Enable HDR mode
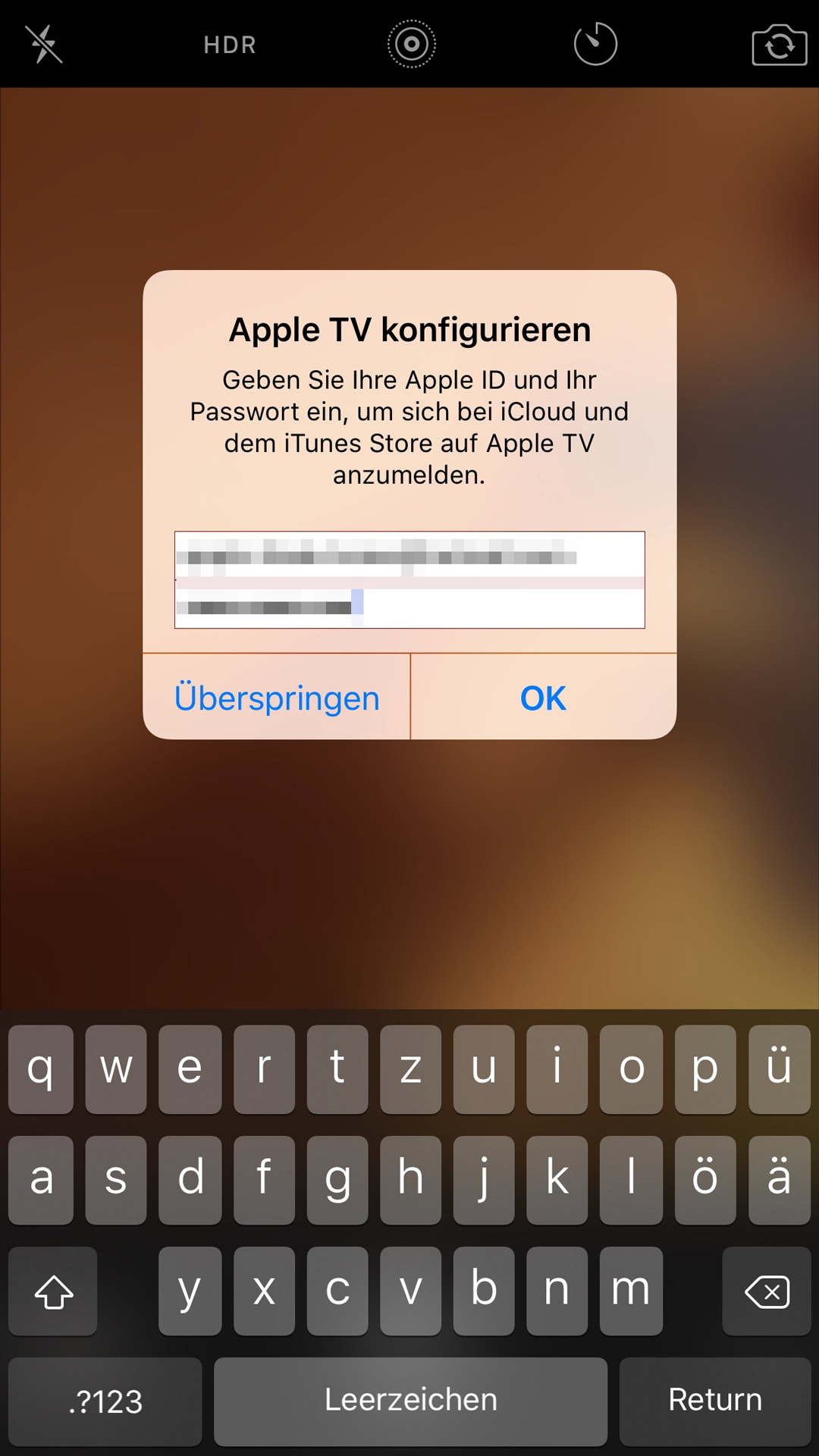Image resolution: width=819 pixels, height=1456 pixels. pyautogui.click(x=230, y=45)
